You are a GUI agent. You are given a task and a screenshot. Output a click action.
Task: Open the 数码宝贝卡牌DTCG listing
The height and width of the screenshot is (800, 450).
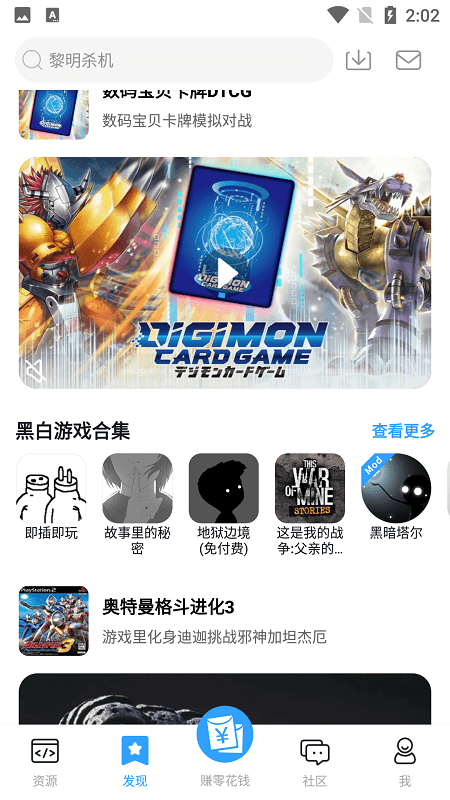pyautogui.click(x=225, y=114)
